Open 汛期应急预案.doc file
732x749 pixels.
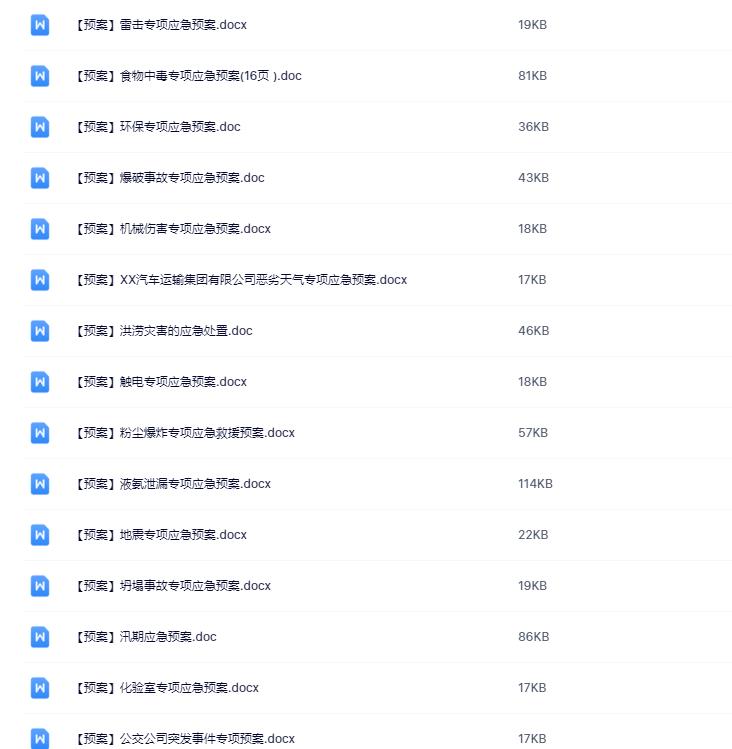pos(146,637)
